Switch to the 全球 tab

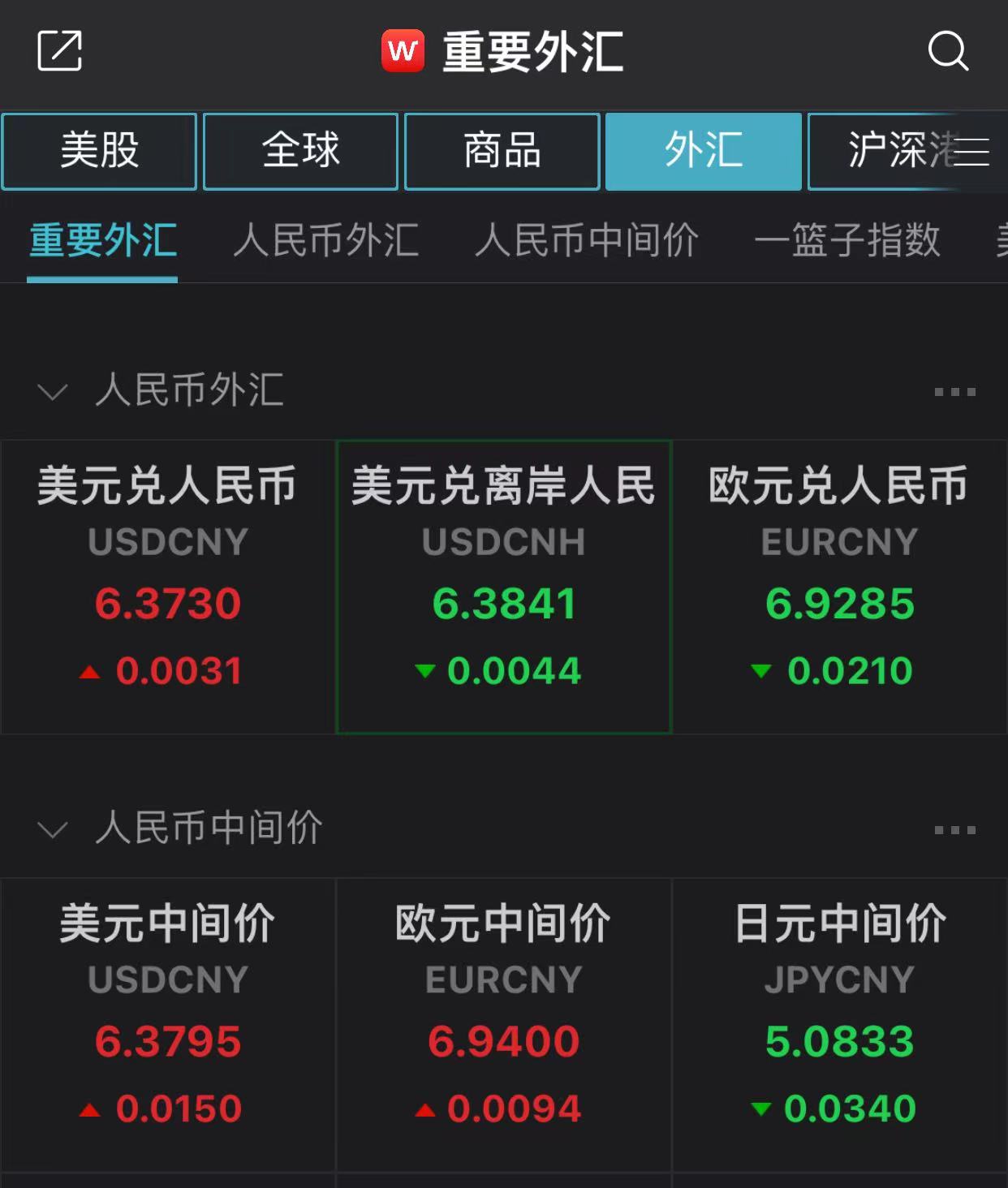(300, 152)
